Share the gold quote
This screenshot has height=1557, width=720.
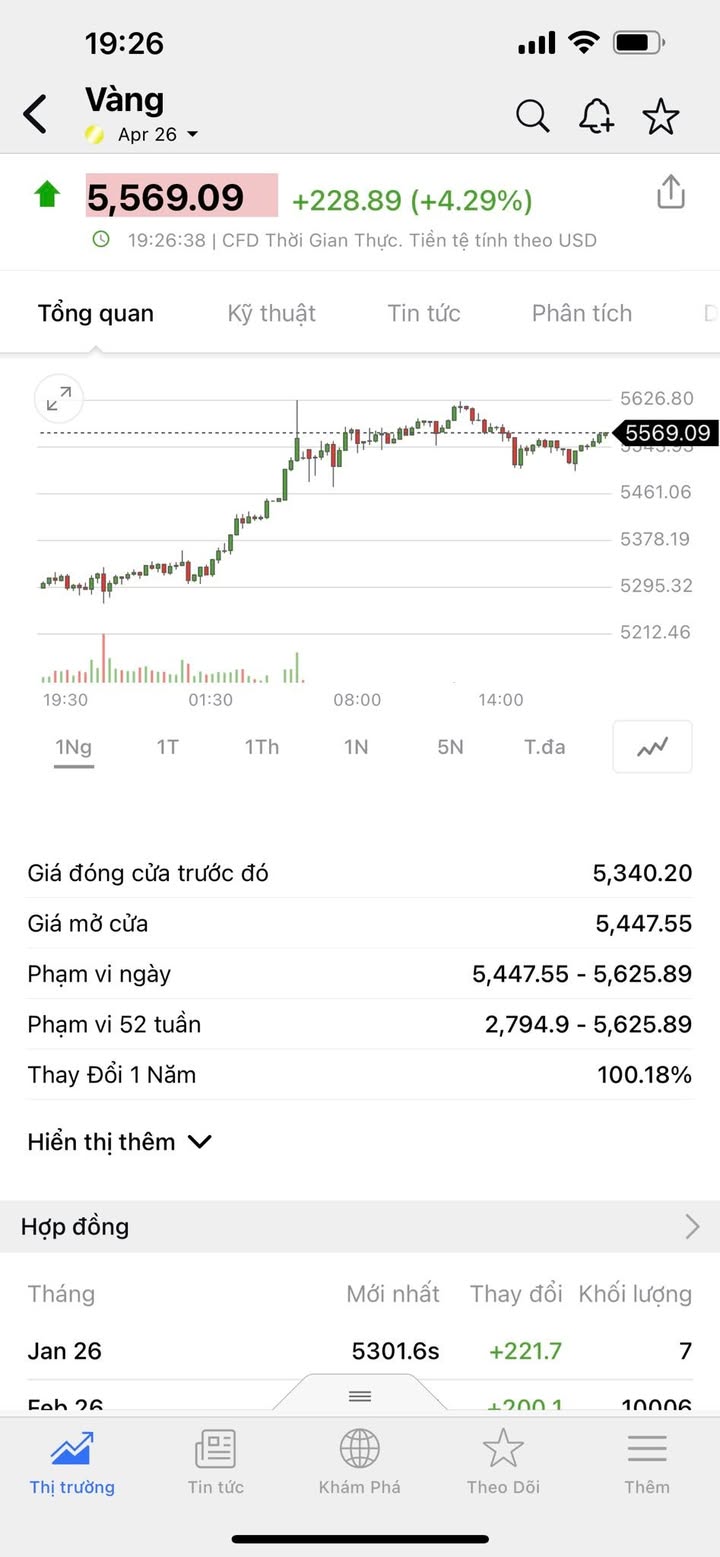670,192
